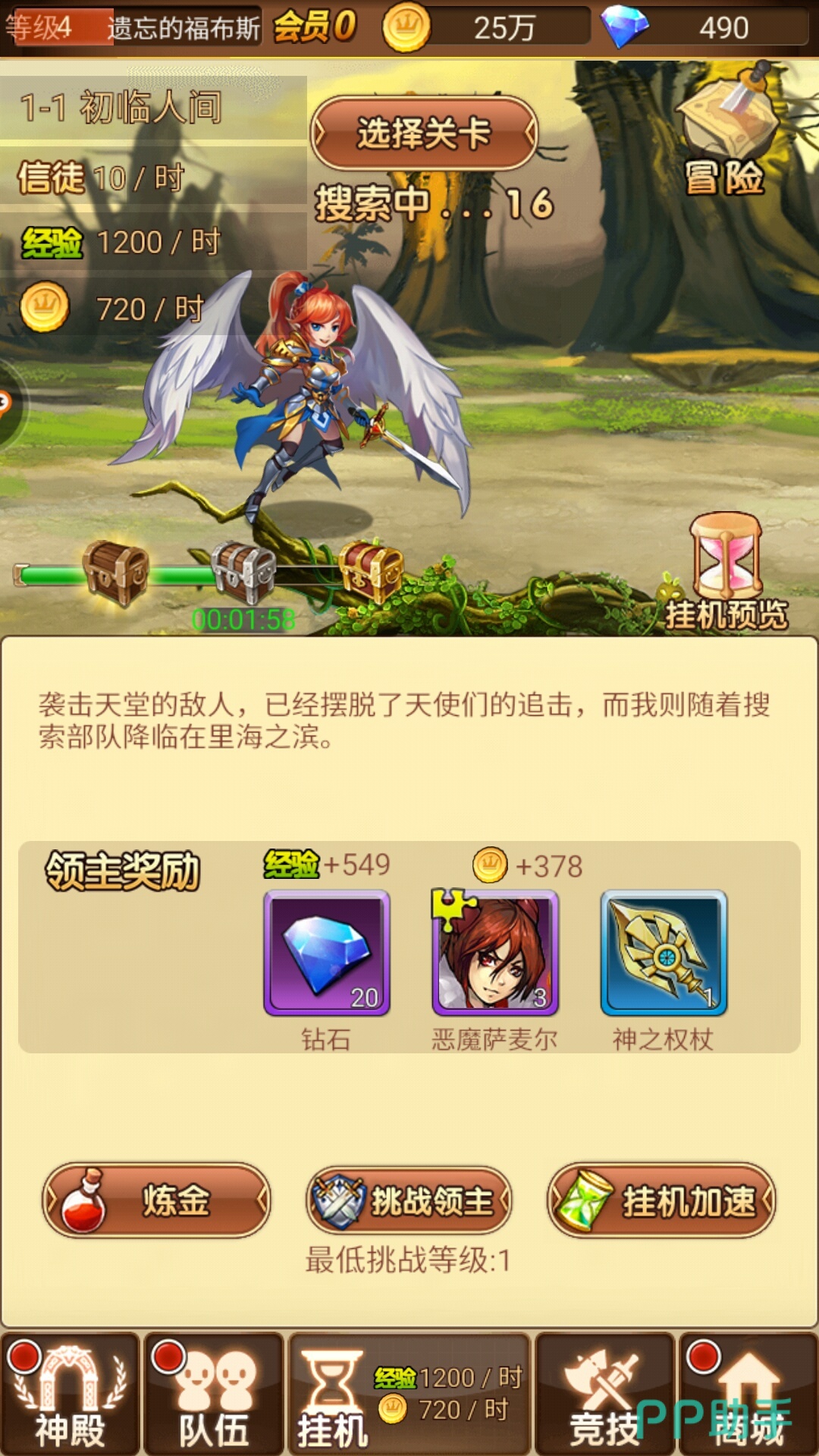Switch to the 队伍 team tab
819x1456 pixels.
(x=214, y=1395)
